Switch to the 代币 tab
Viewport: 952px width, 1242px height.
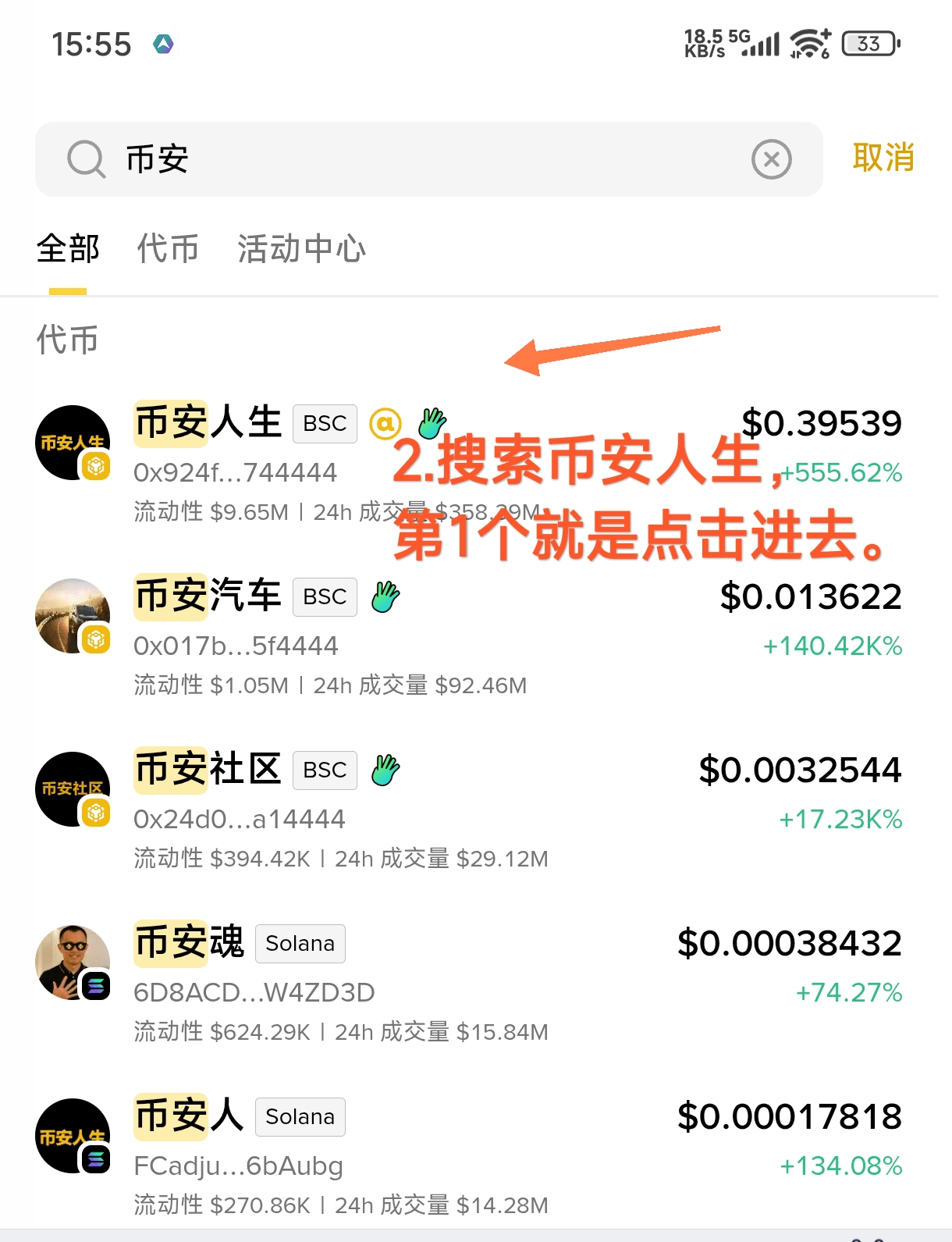168,249
